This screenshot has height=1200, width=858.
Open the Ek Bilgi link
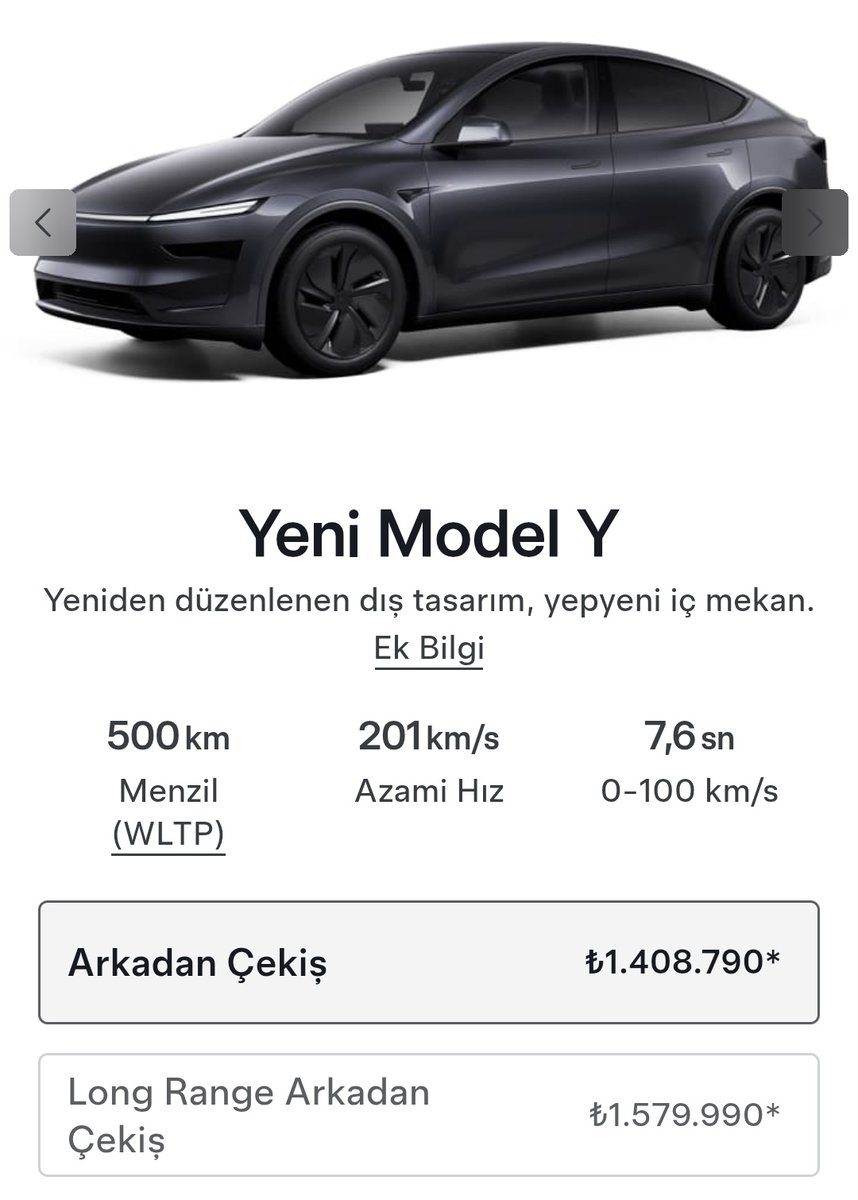tap(429, 648)
